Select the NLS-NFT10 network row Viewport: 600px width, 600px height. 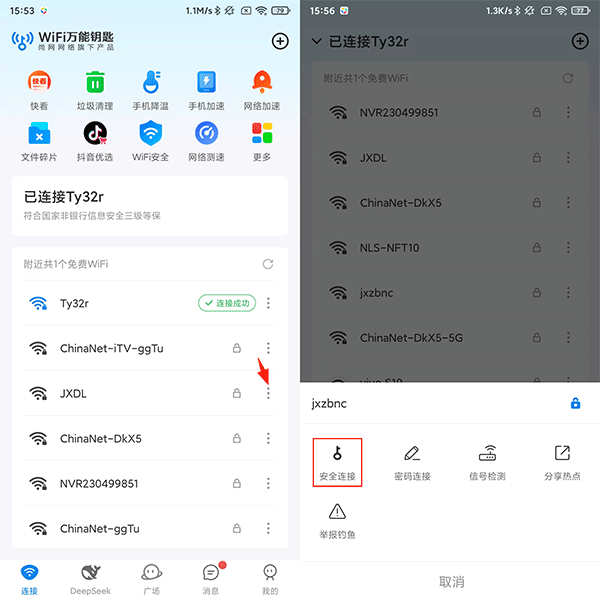(x=390, y=248)
